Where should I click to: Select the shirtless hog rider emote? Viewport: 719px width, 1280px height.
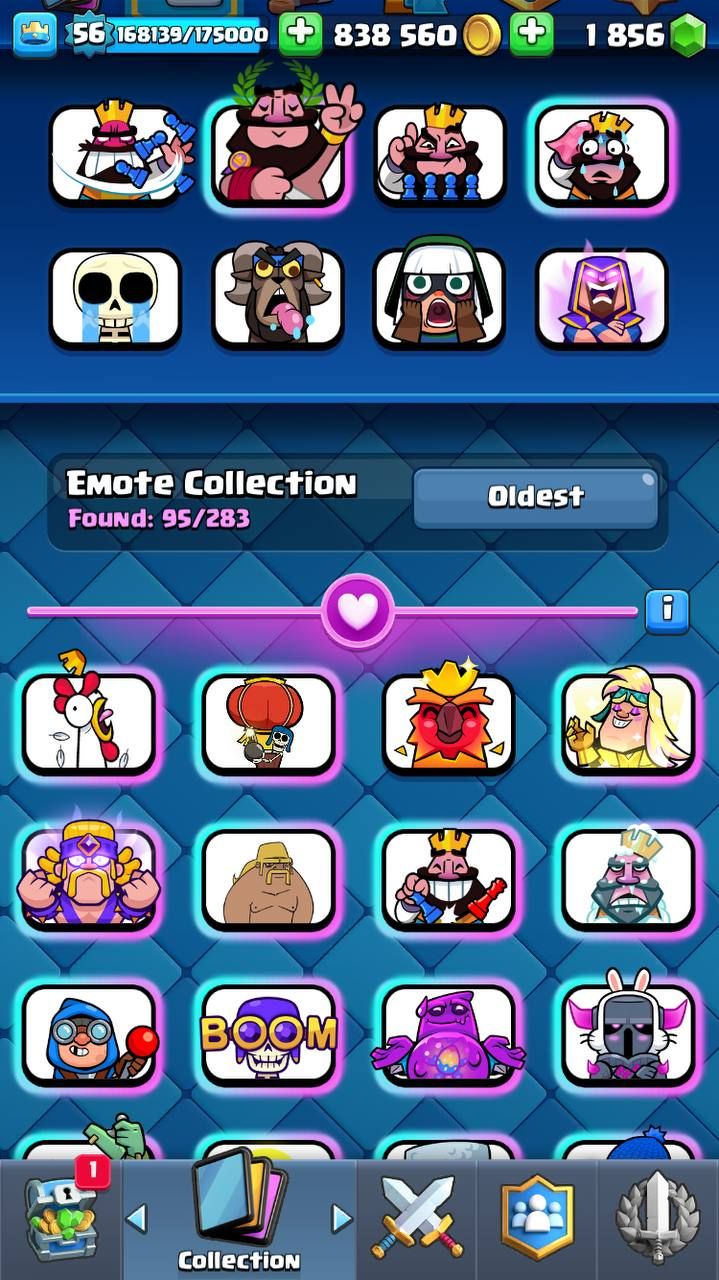tap(268, 879)
